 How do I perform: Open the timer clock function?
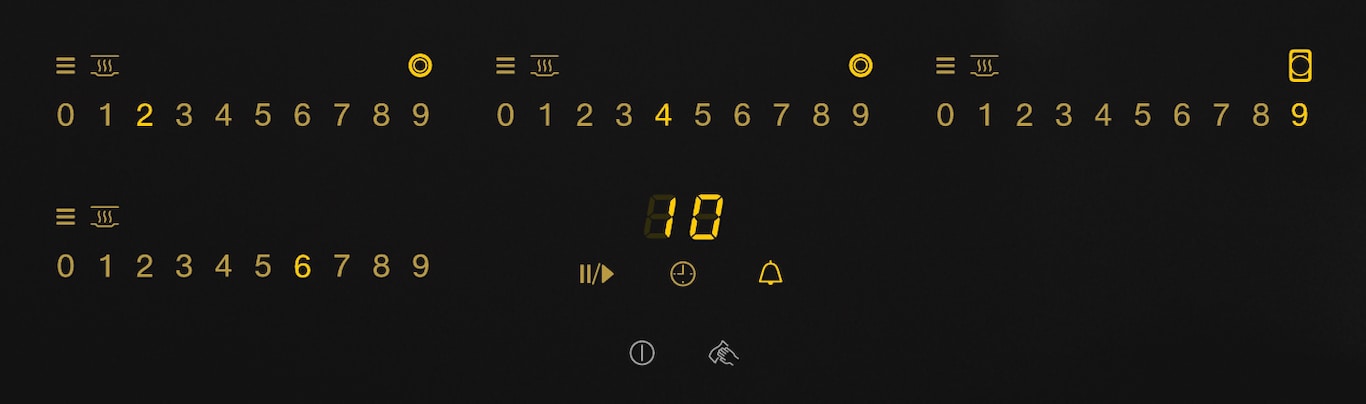[x=683, y=274]
